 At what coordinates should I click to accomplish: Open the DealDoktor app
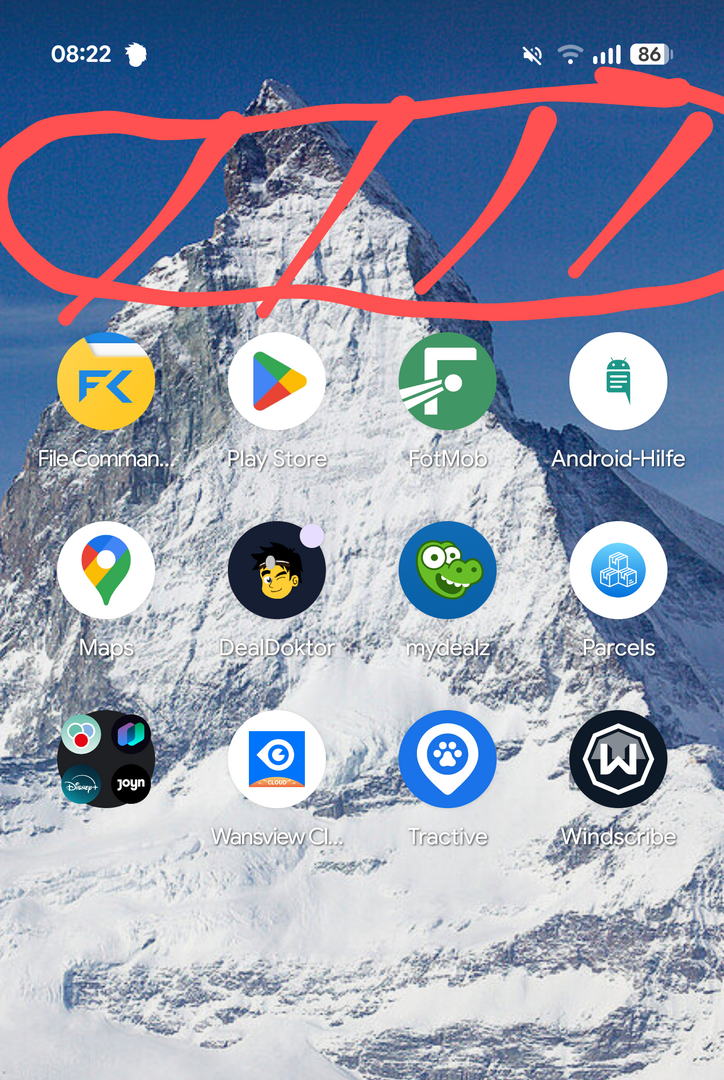pyautogui.click(x=277, y=570)
